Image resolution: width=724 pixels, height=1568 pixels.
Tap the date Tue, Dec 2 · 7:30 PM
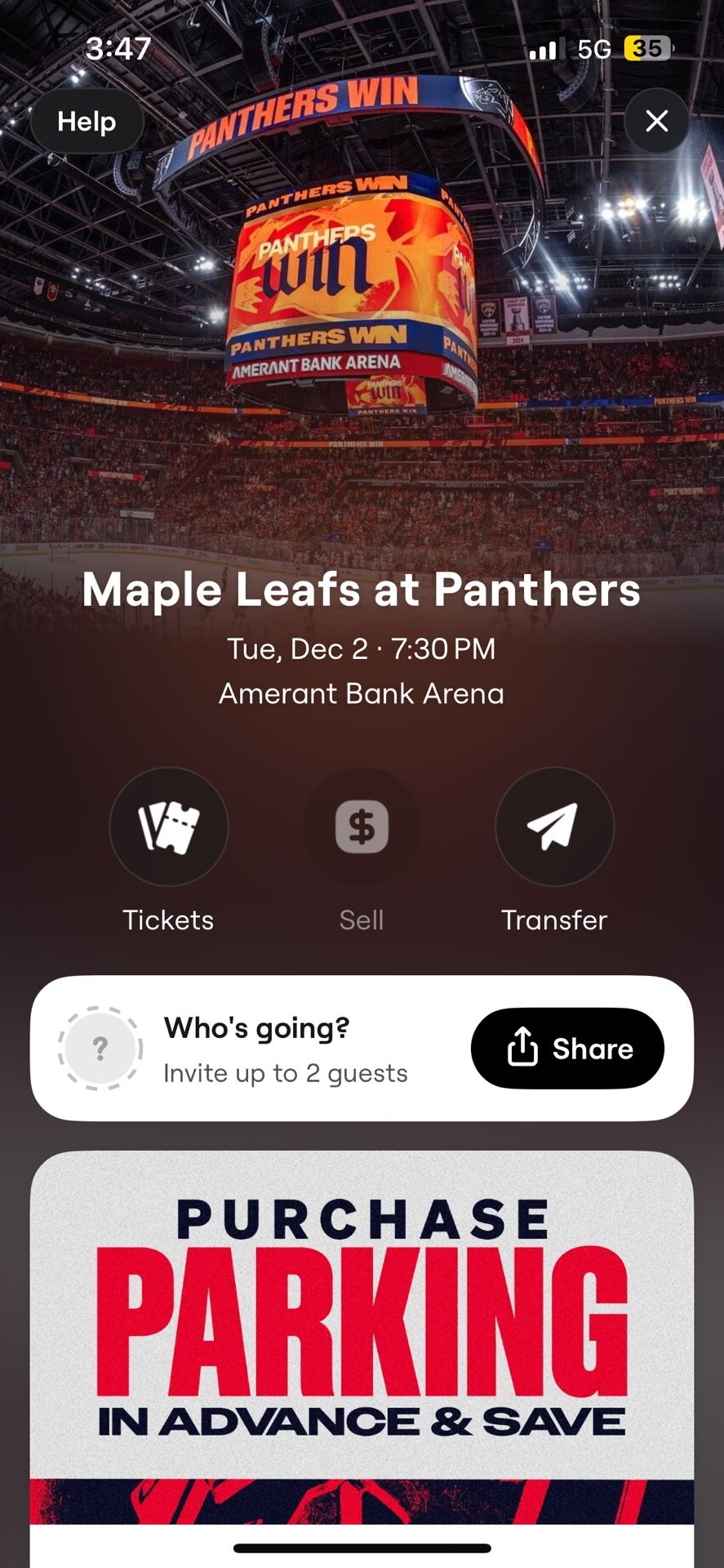pos(362,648)
